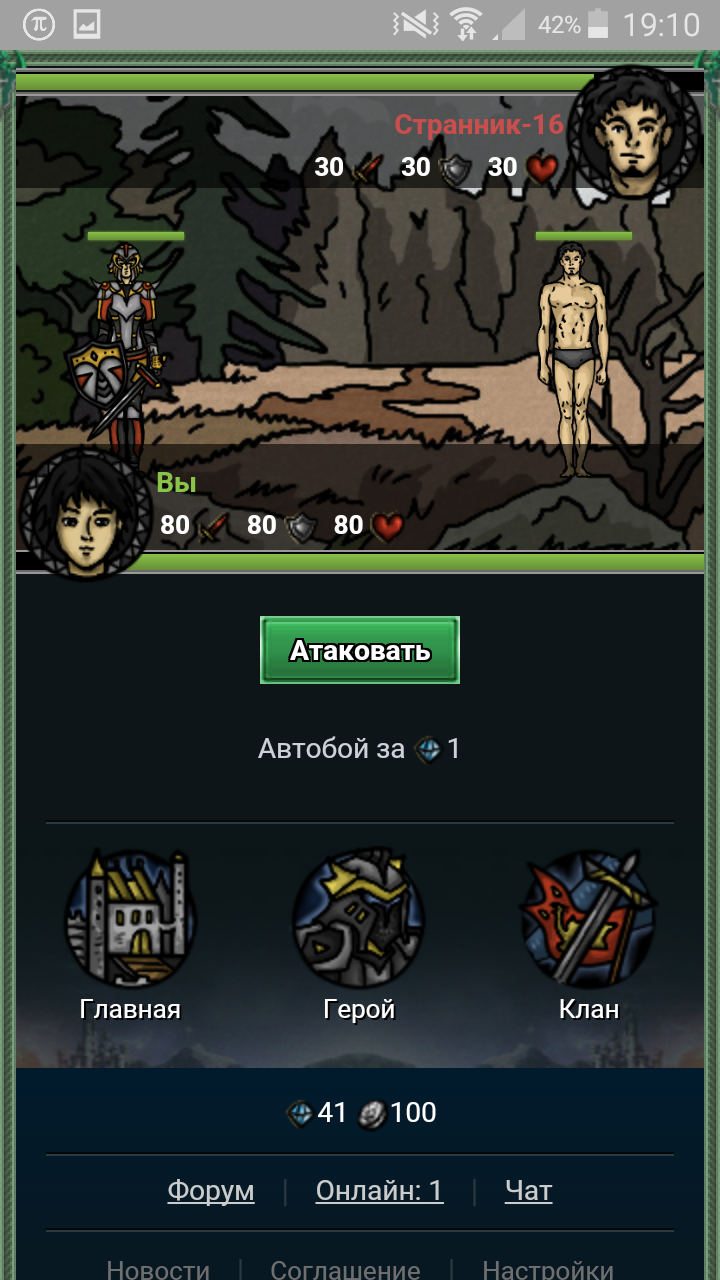Open the Главная castle section

point(130,935)
